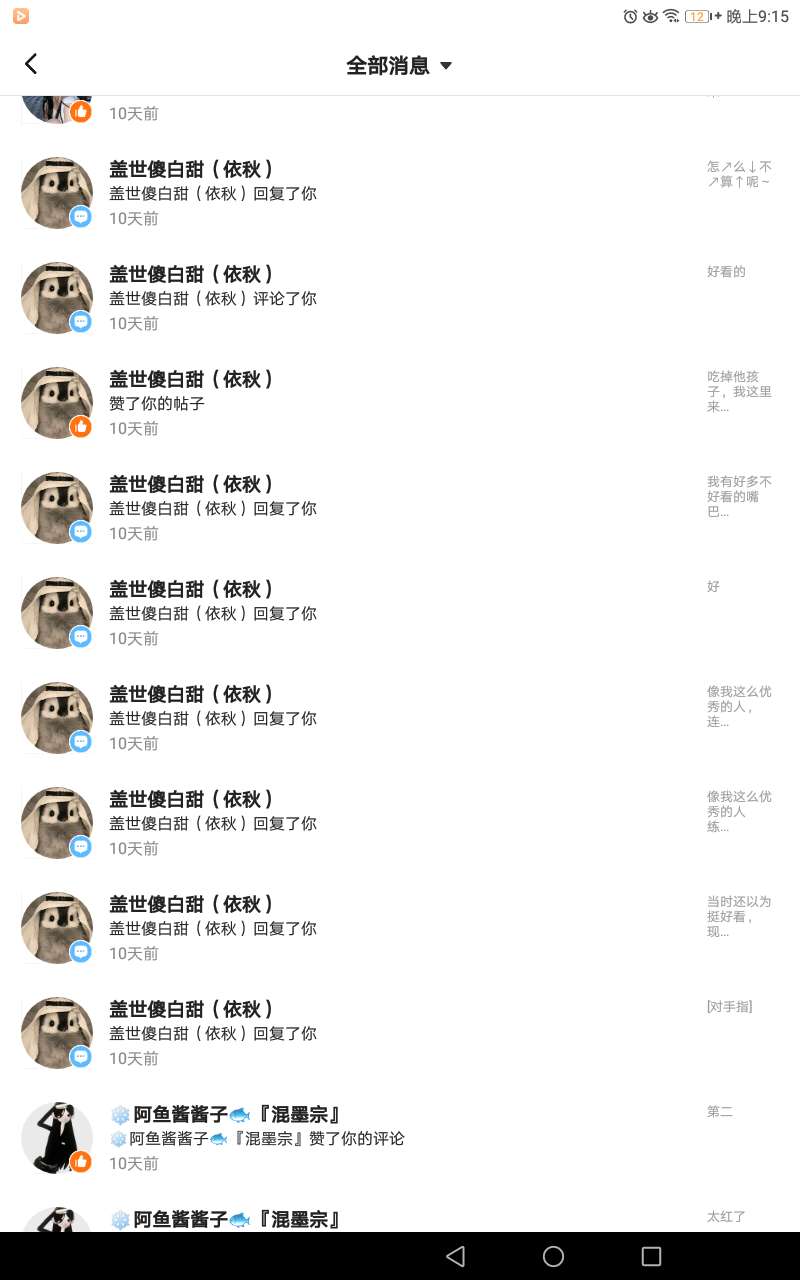Open the reply with preview [对手指]
This screenshot has width=800, height=1280.
(x=400, y=1033)
